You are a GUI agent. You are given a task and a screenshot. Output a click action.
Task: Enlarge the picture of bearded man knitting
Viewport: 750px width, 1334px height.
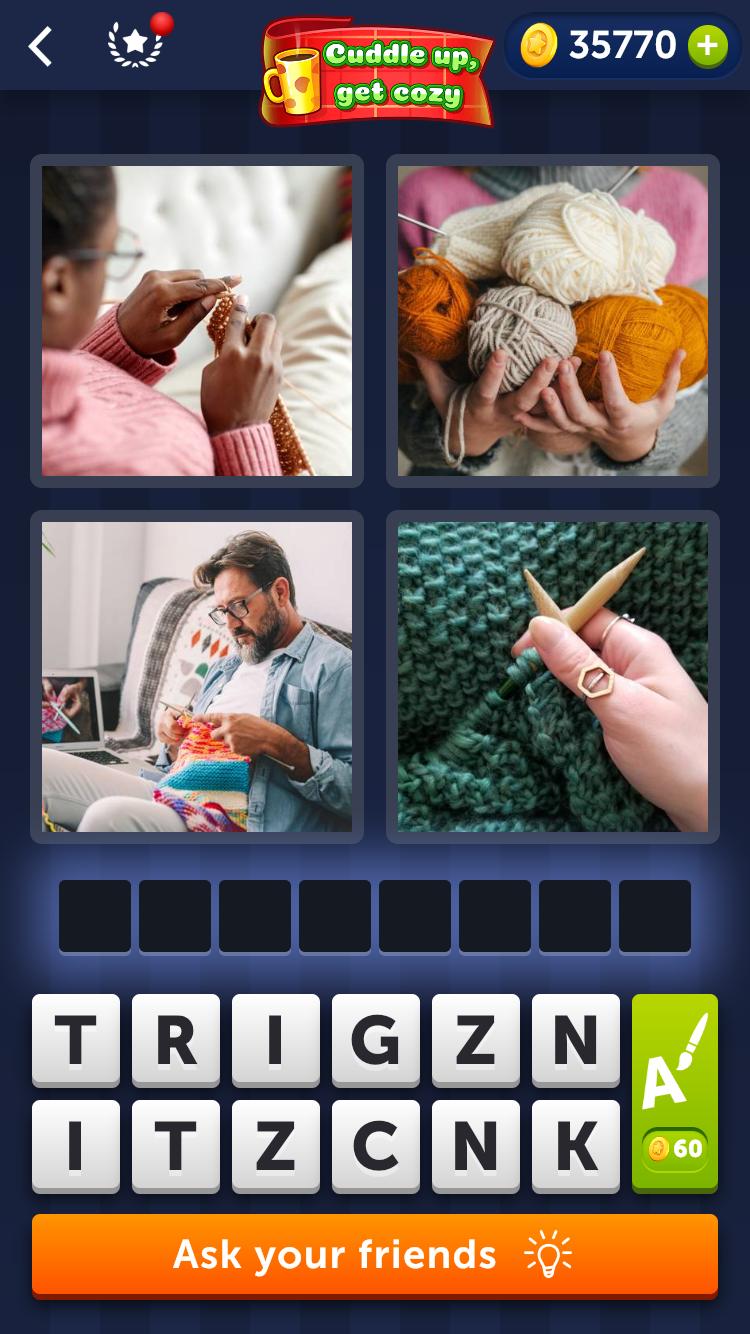pyautogui.click(x=197, y=677)
